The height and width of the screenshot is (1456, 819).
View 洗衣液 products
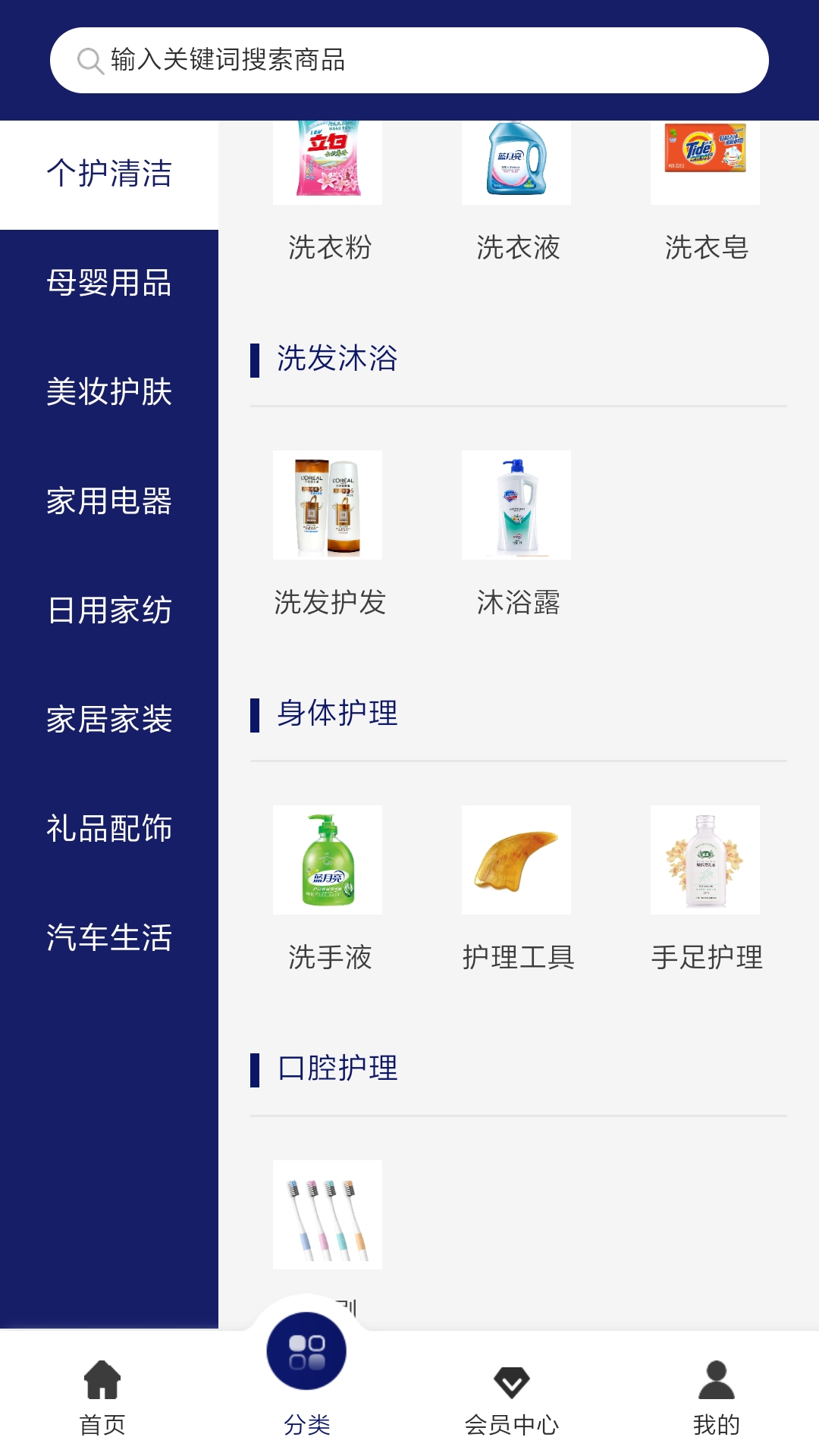tap(517, 190)
